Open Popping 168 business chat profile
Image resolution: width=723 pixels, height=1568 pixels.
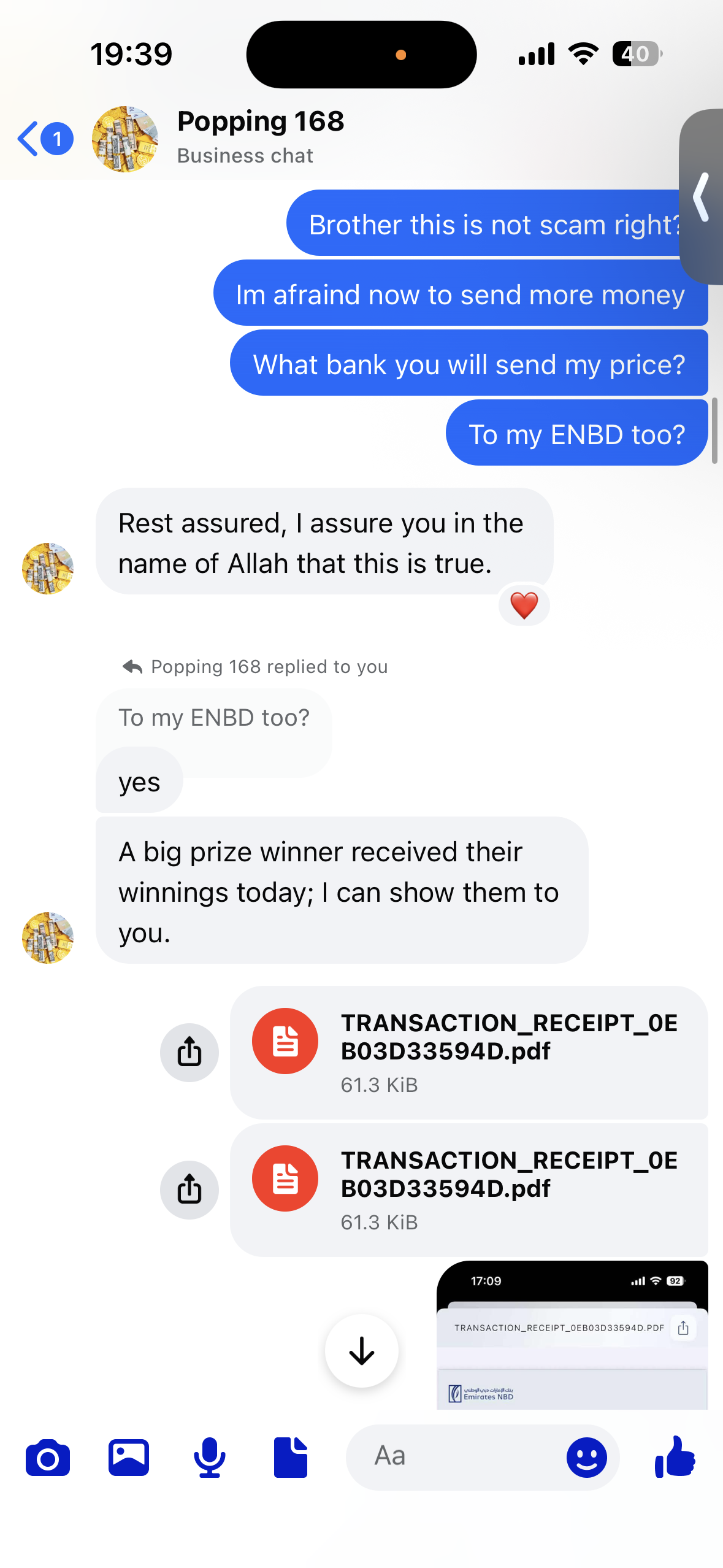(259, 137)
